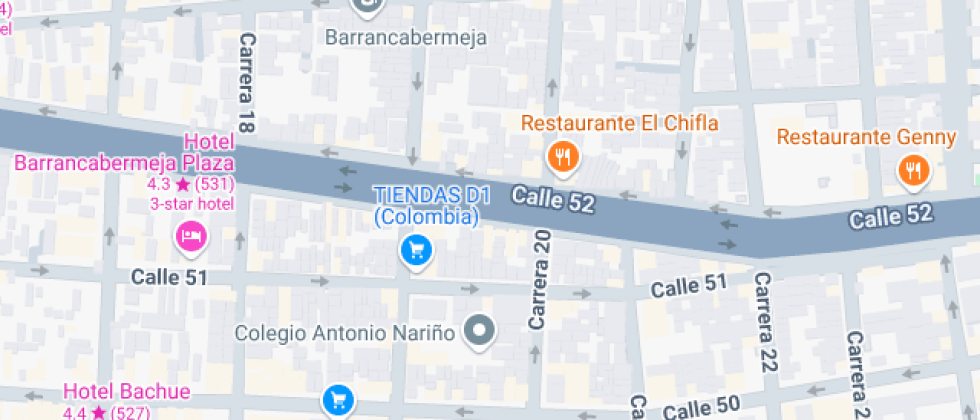View the Hotel Bachue place label

tap(126, 391)
